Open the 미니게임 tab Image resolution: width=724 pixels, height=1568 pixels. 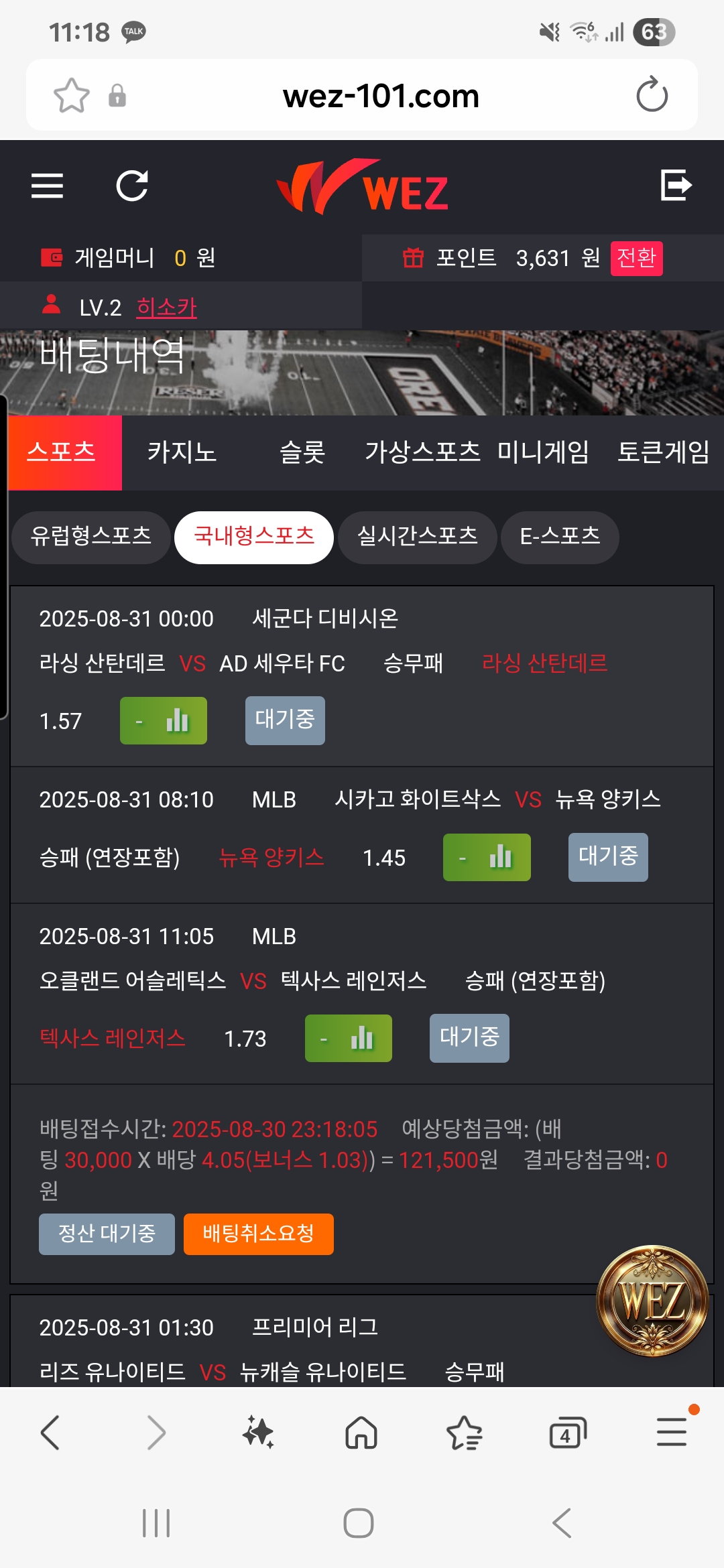543,452
